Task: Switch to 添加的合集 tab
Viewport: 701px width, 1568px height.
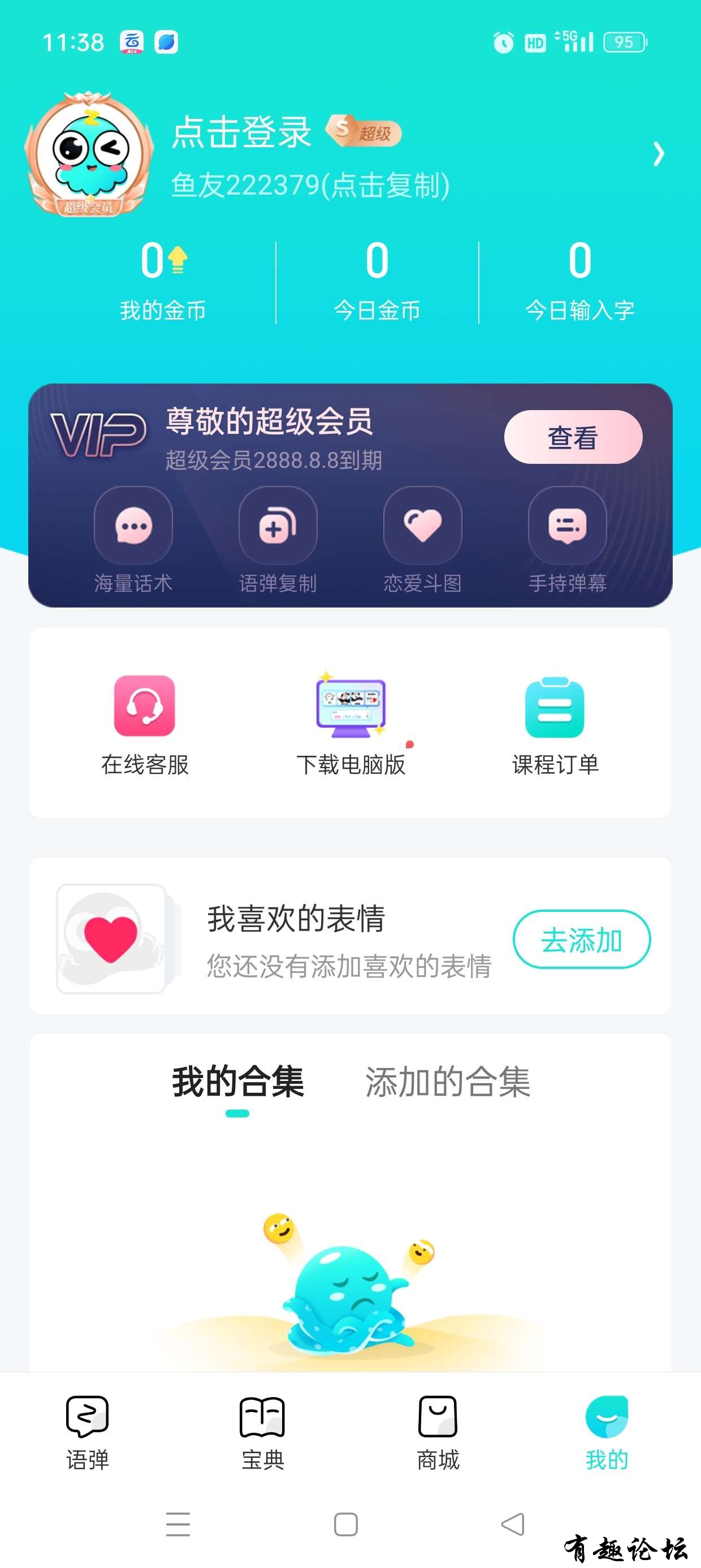Action: click(447, 1083)
